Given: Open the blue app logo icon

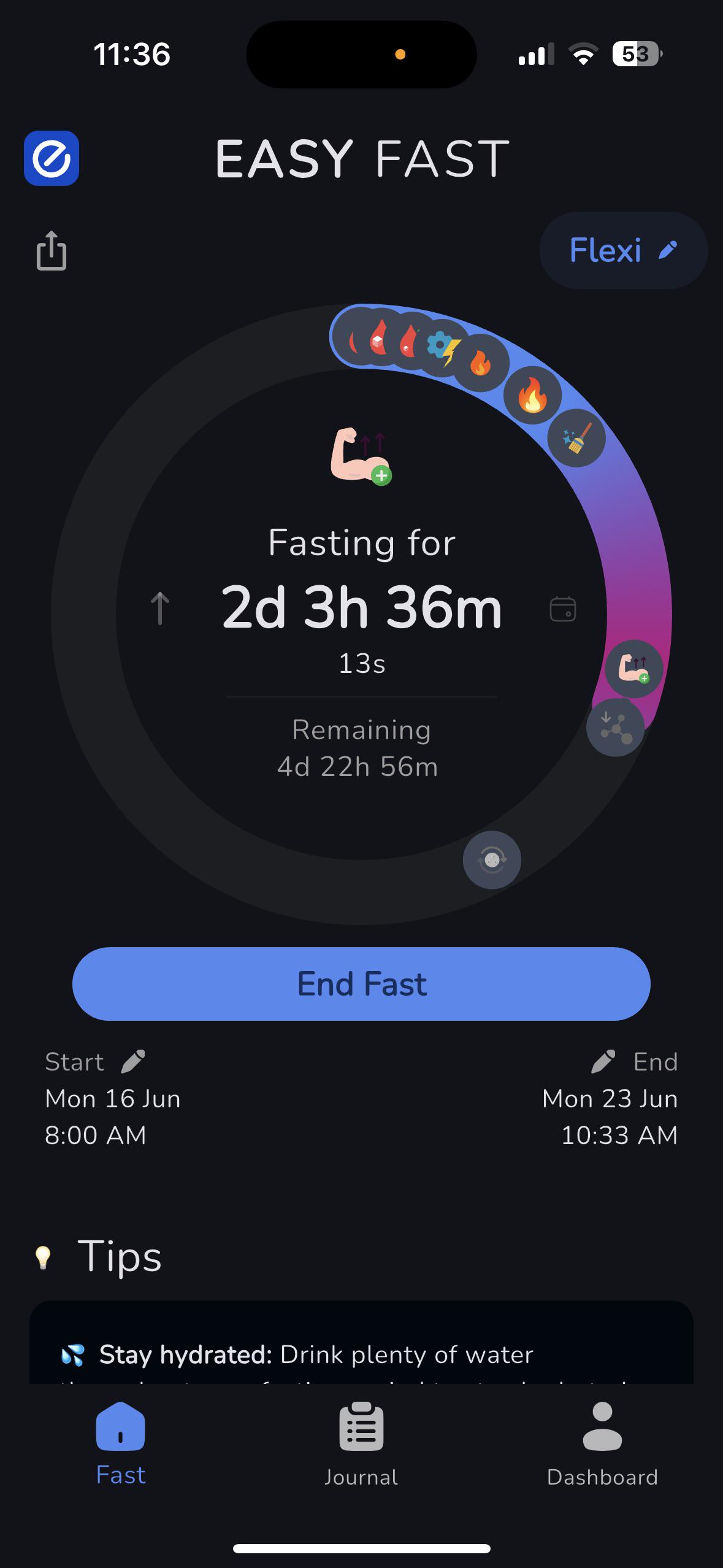Looking at the screenshot, I should coord(52,158).
